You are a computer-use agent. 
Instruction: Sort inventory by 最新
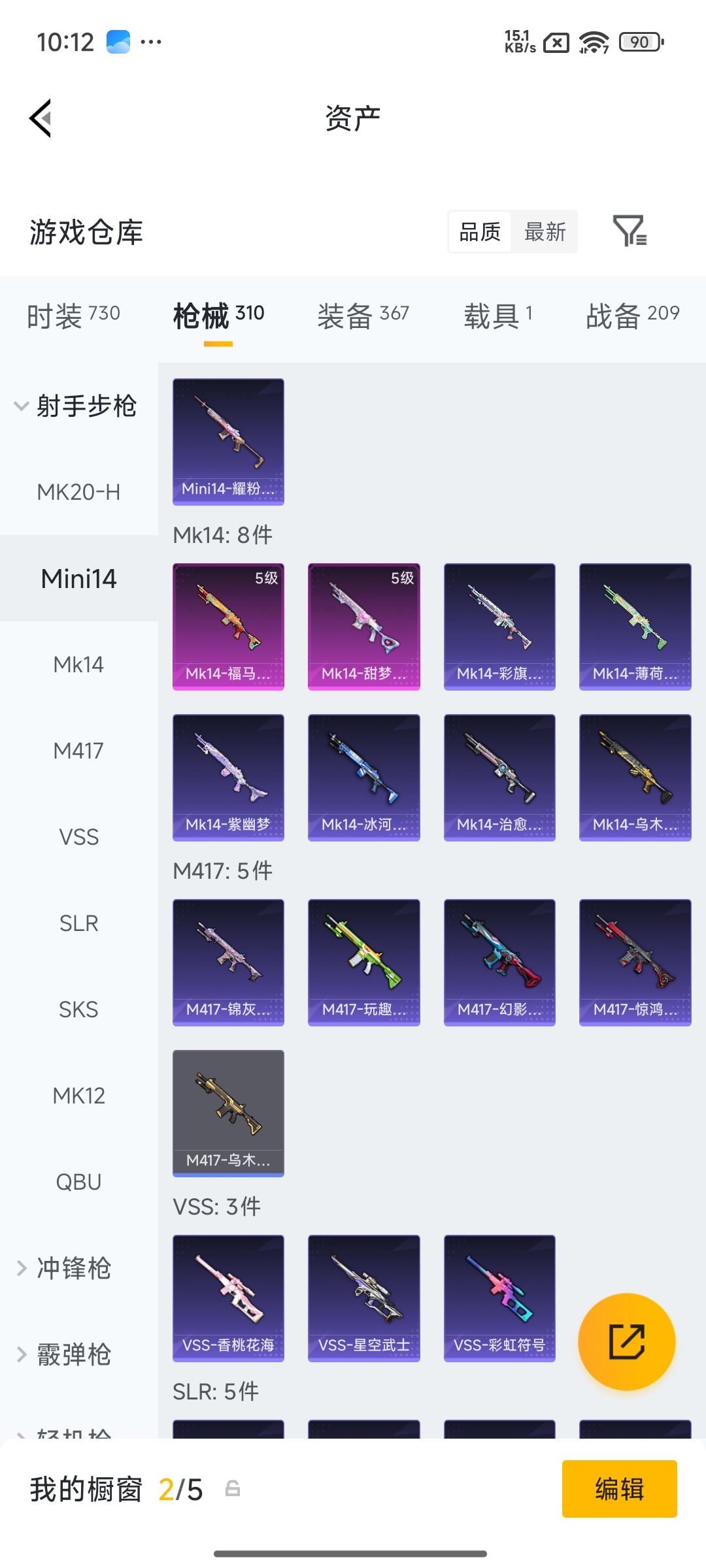coord(545,231)
